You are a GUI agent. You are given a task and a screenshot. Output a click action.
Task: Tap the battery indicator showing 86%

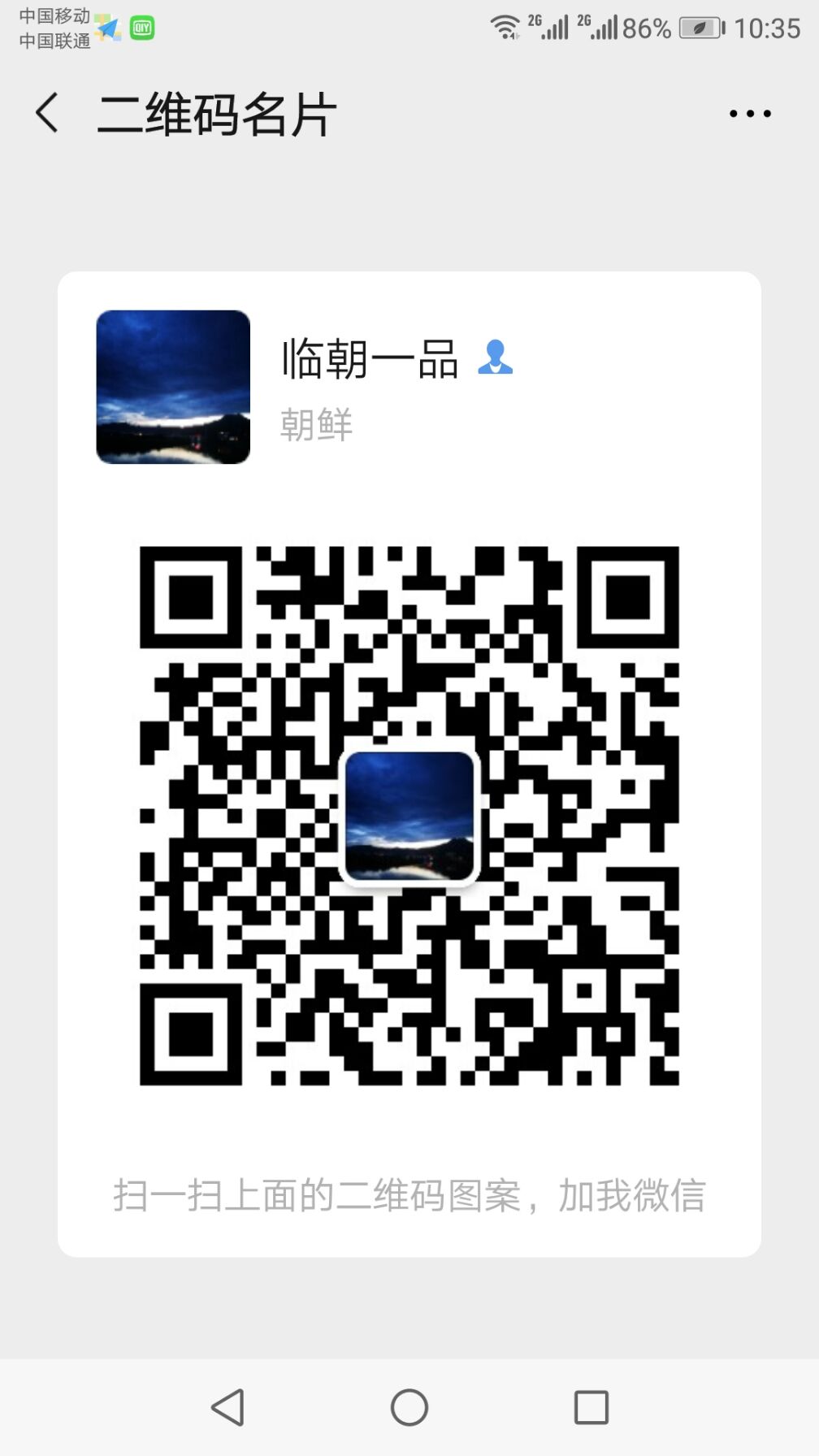click(646, 27)
